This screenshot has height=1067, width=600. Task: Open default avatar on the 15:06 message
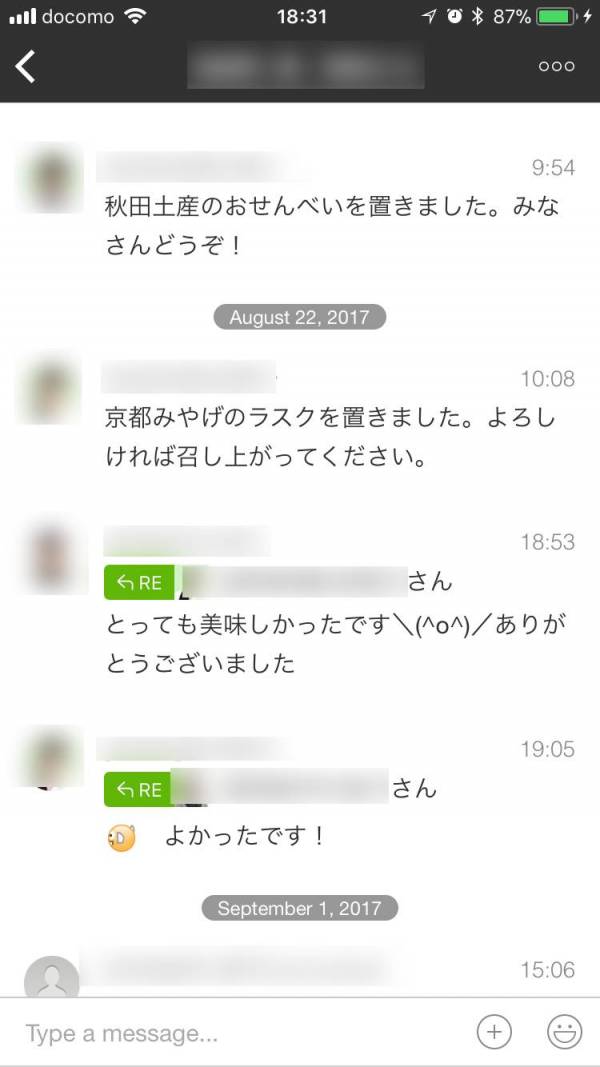[51, 978]
